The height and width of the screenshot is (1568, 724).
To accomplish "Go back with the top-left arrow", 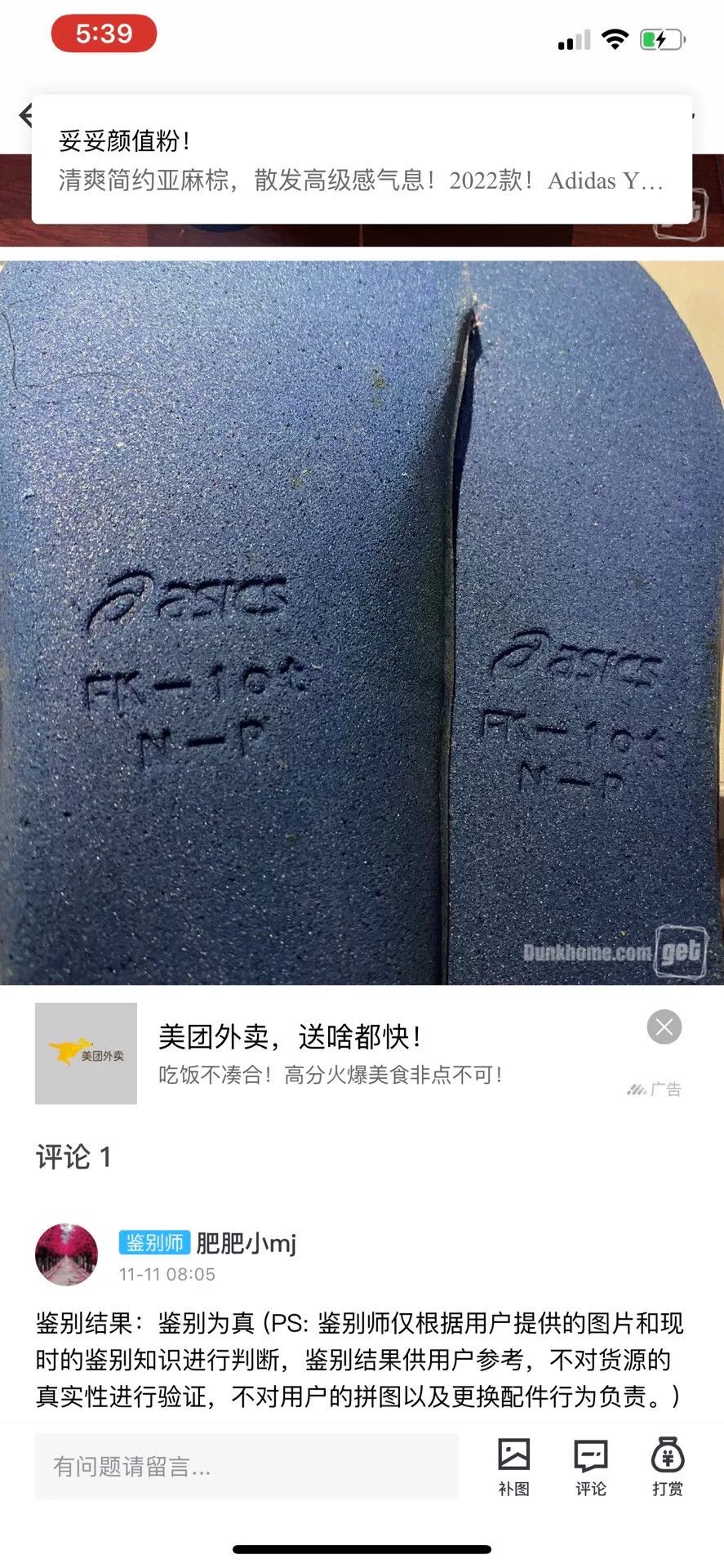I will [x=24, y=115].
